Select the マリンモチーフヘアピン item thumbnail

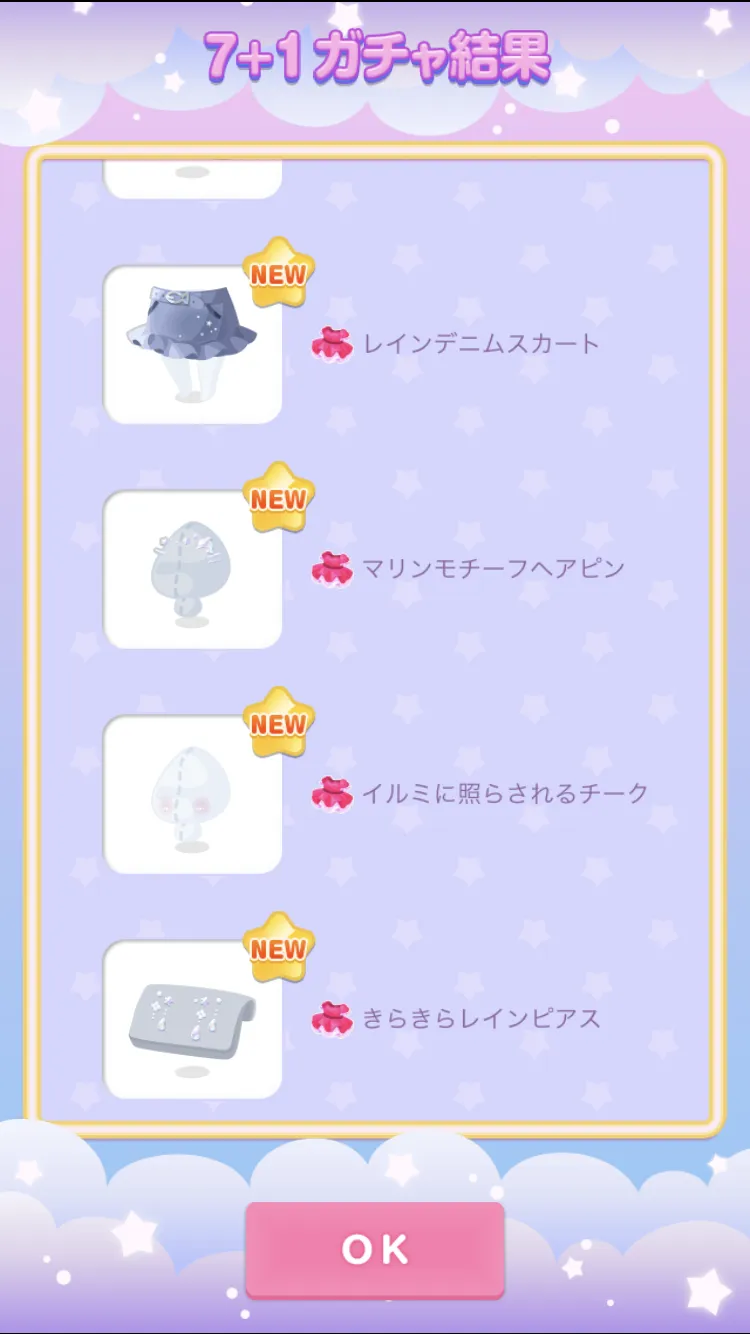193,570
